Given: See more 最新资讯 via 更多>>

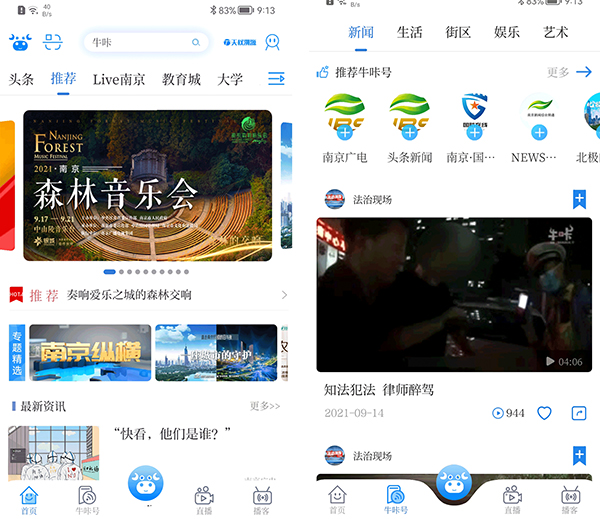Looking at the screenshot, I should click(264, 406).
